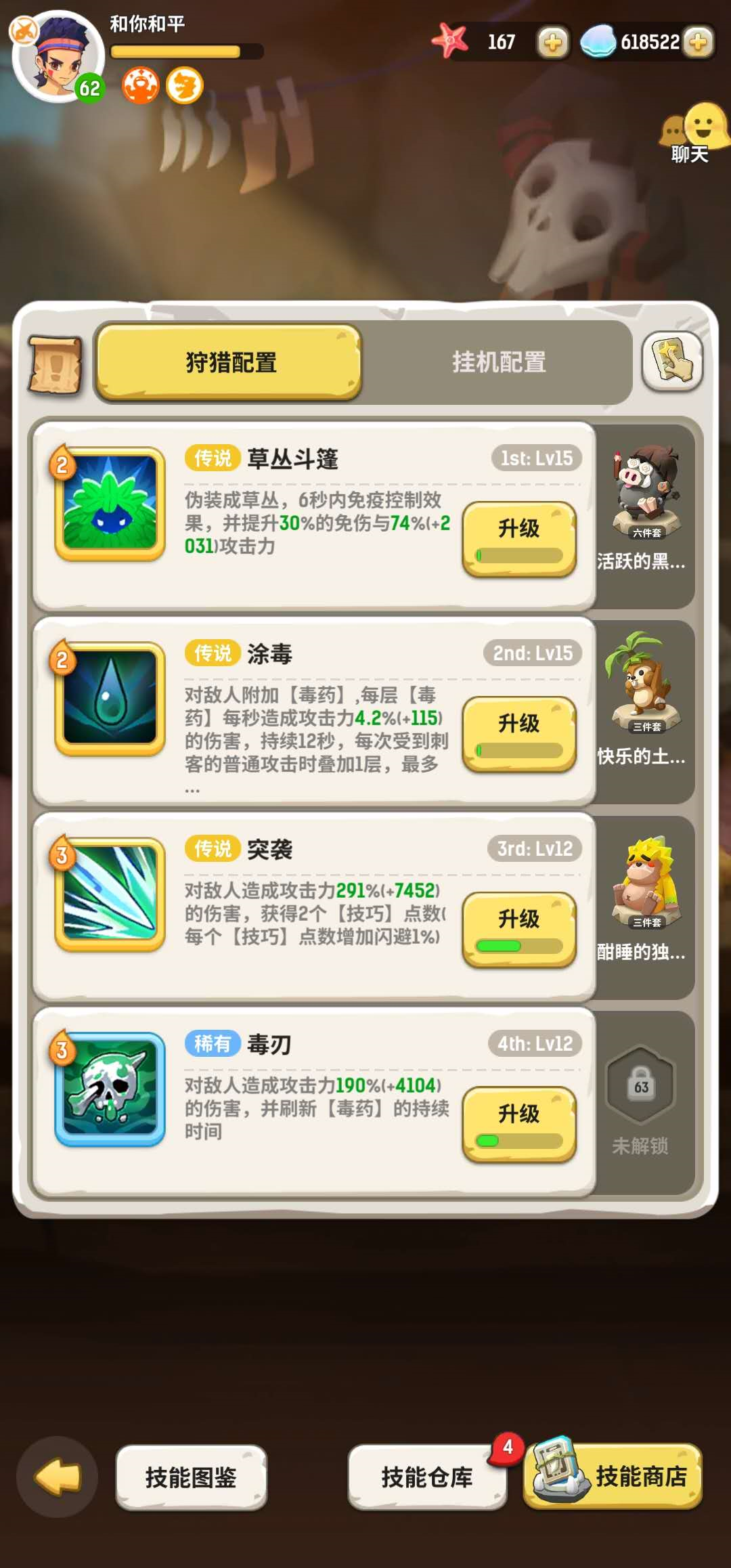Go back with the yellow arrow

[x=58, y=1477]
